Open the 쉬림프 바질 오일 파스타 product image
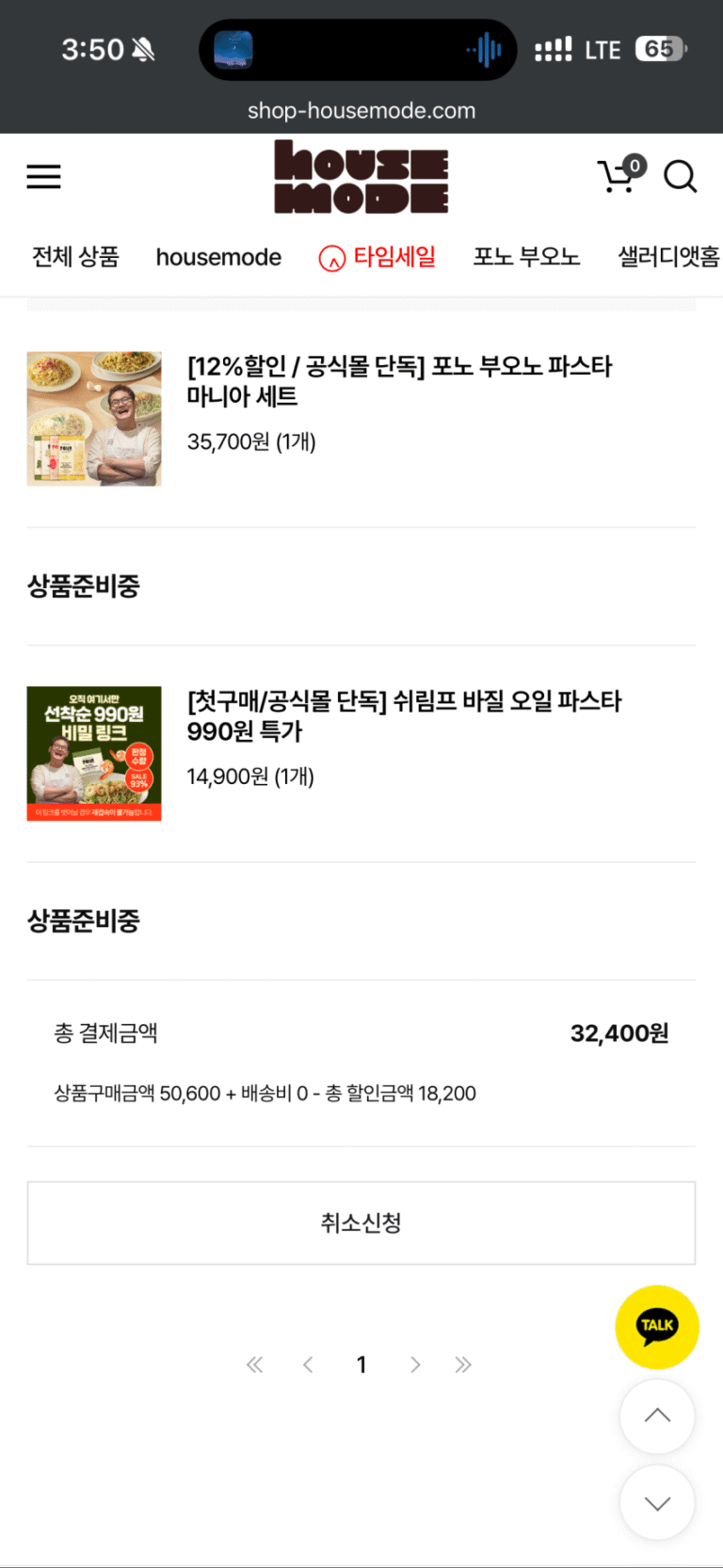This screenshot has height=1568, width=723. tap(94, 754)
